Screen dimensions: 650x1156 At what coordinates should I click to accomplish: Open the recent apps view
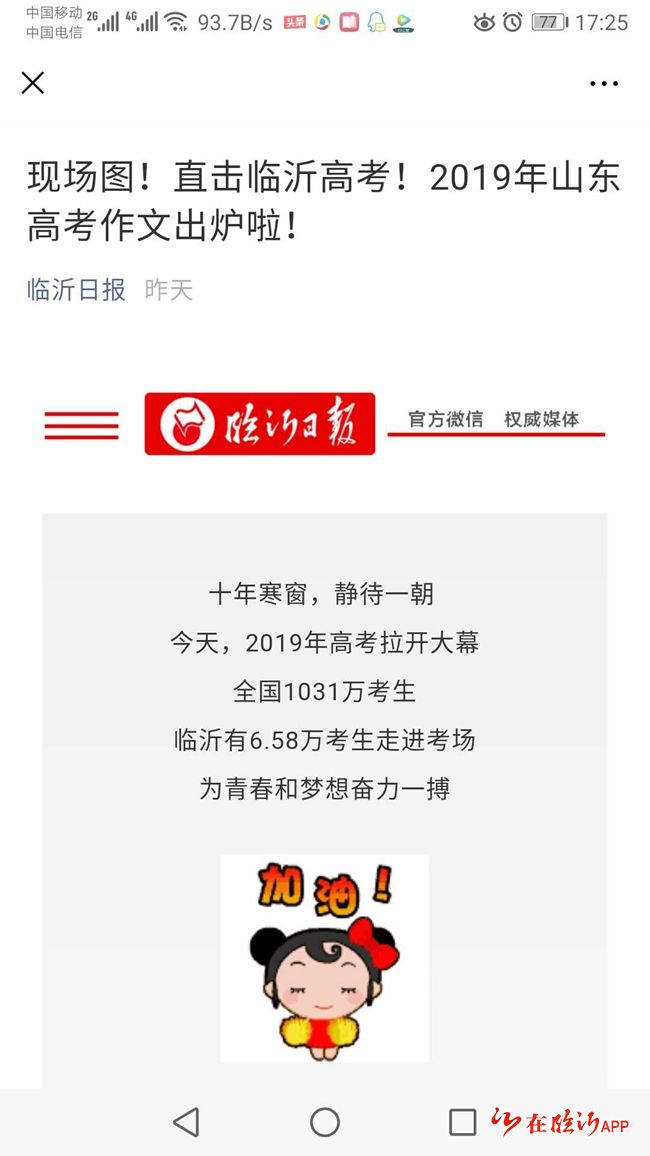(x=462, y=1122)
